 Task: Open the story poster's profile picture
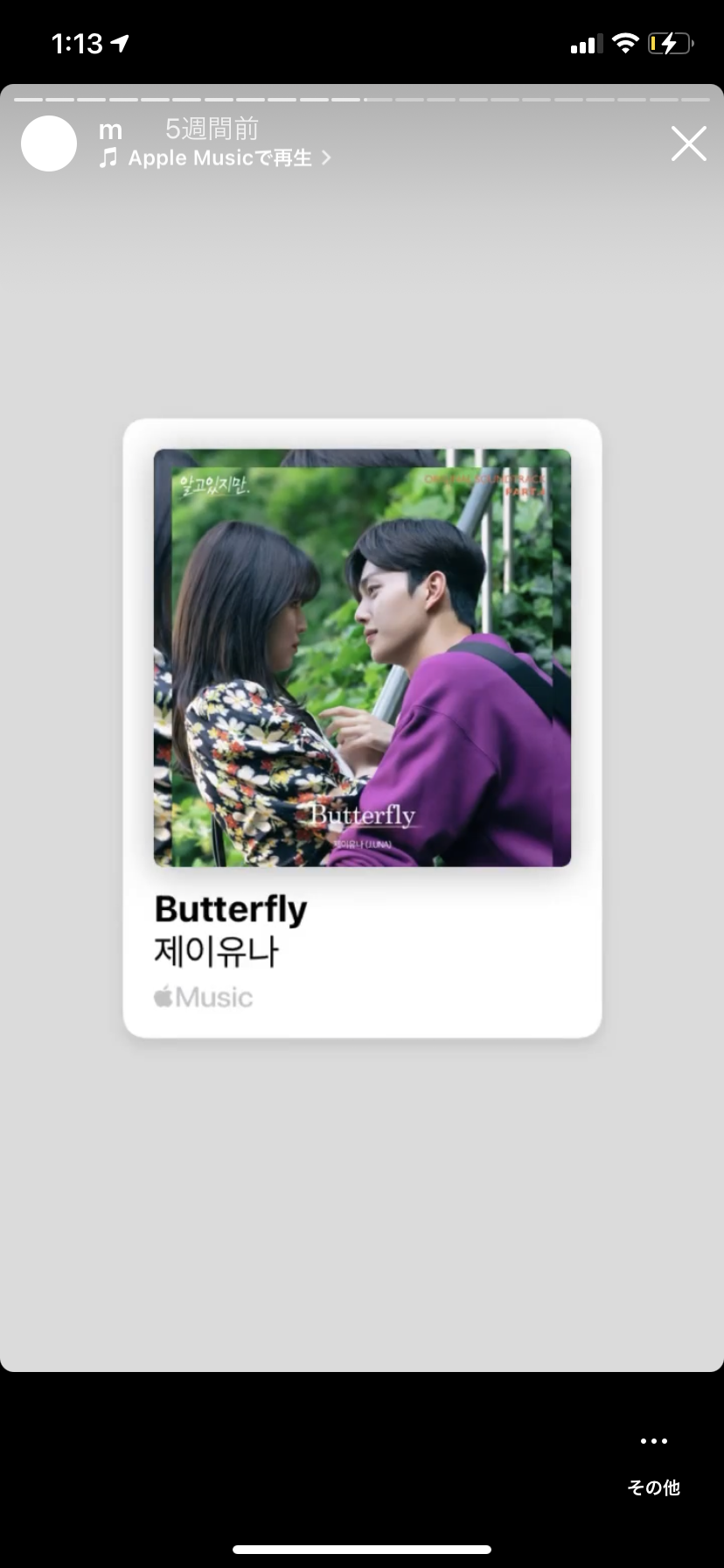tap(49, 143)
